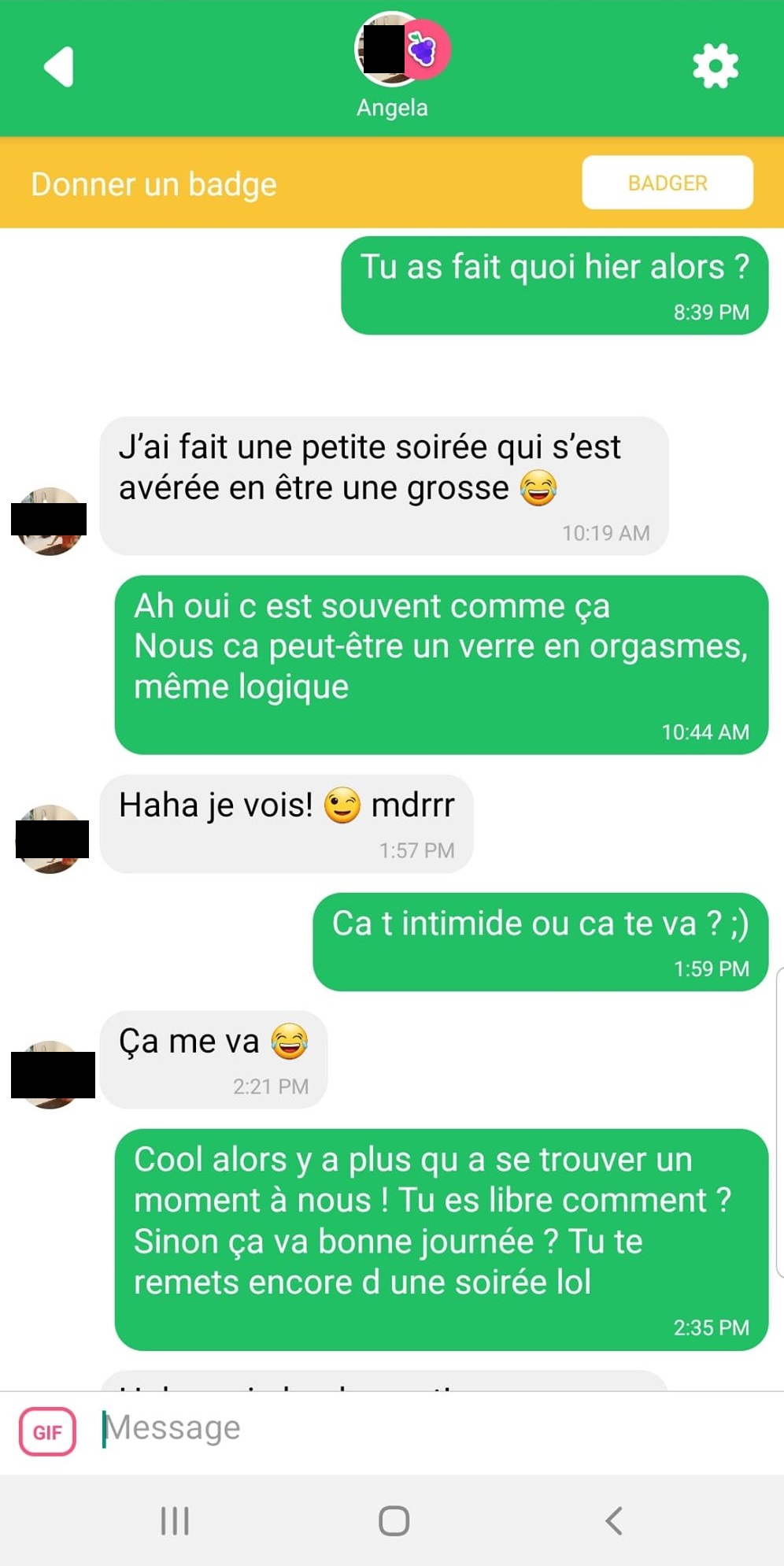
Task: Go back using the white arrow
Action: 59,66
